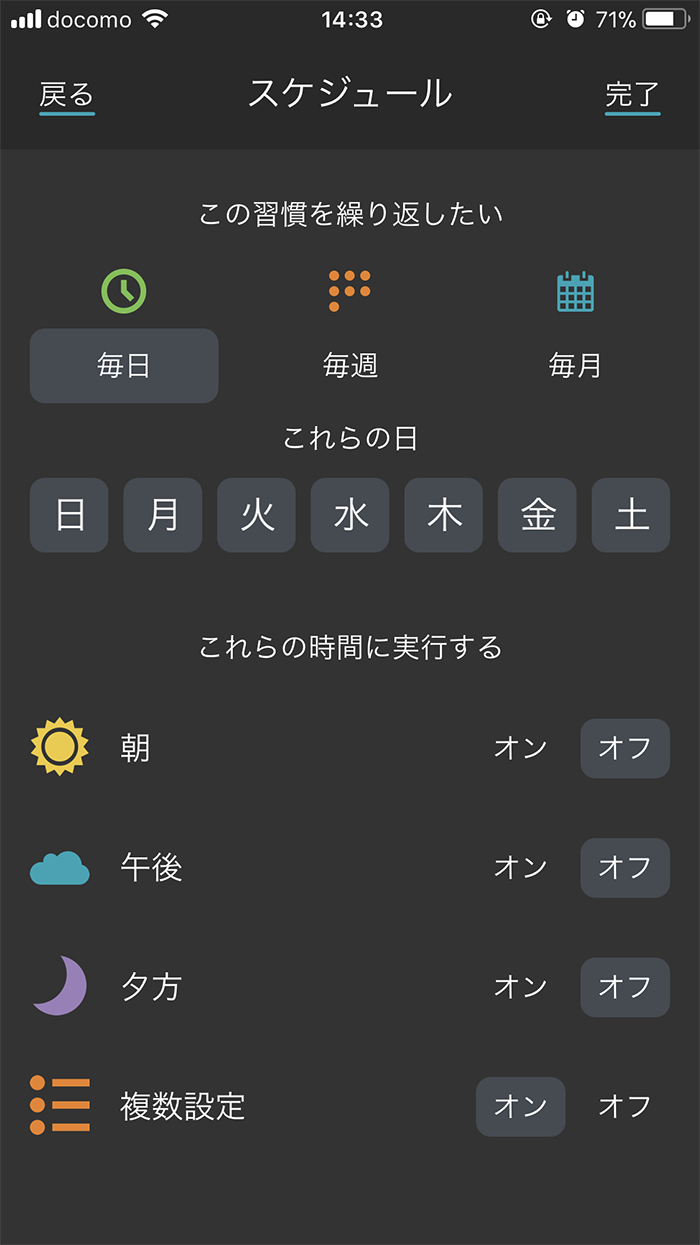The width and height of the screenshot is (700, 1245).
Task: Toggle the 火 day button
Action: 256,515
